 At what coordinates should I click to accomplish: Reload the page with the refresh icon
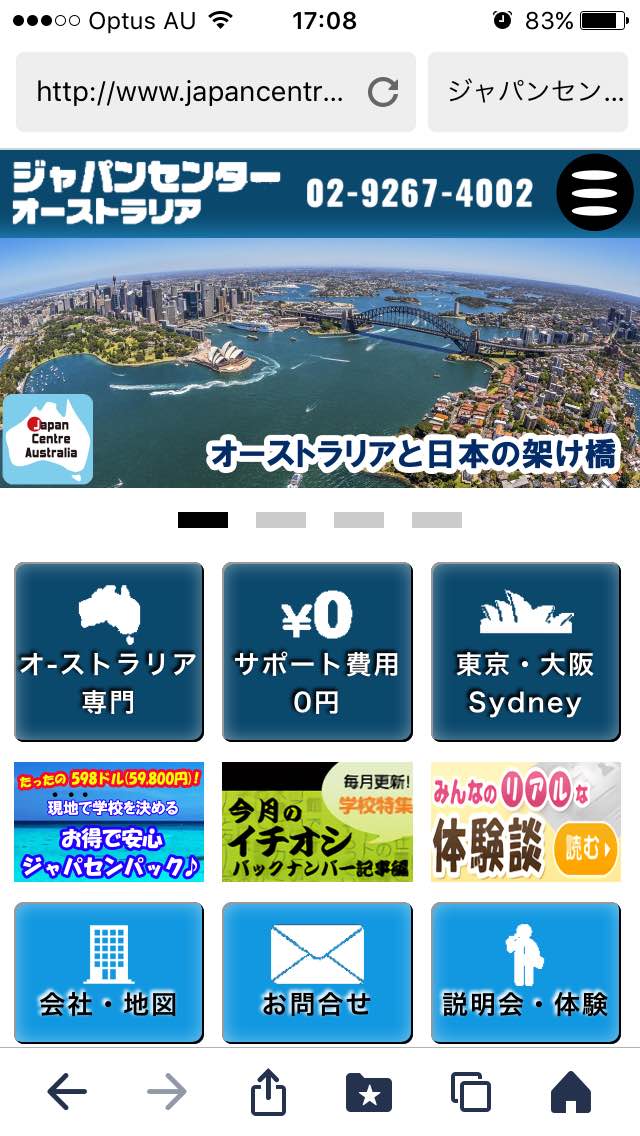point(383,92)
